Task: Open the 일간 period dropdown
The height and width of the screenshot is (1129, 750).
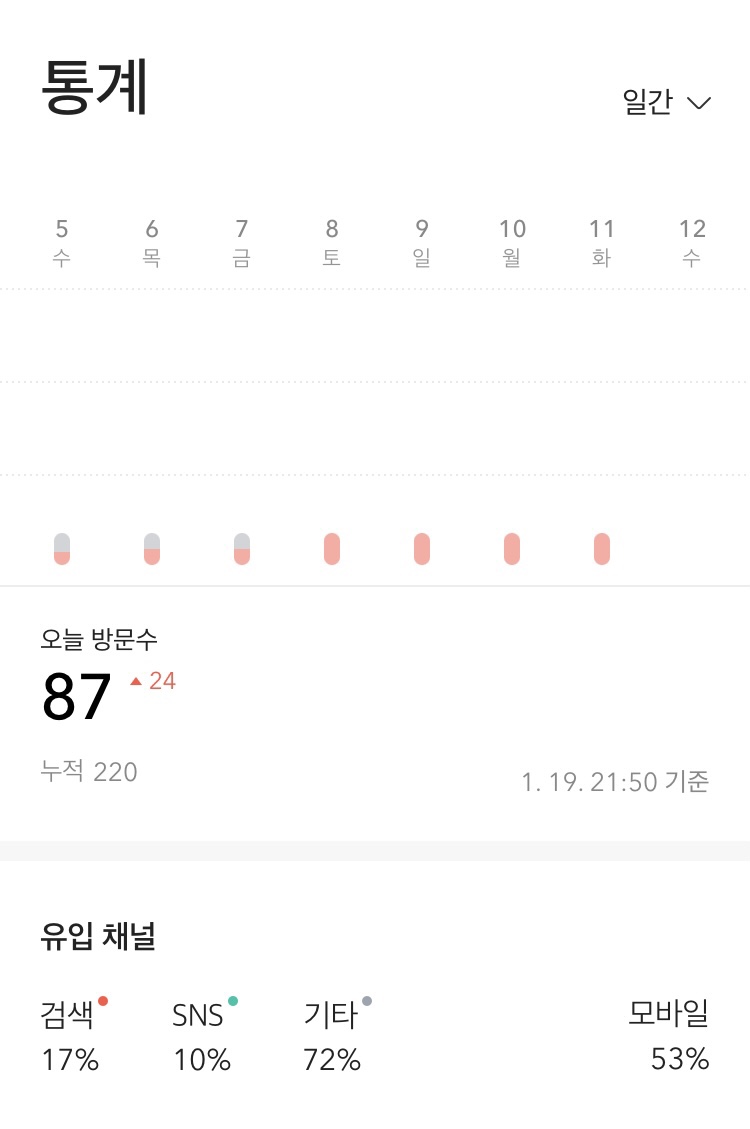Action: point(666,102)
